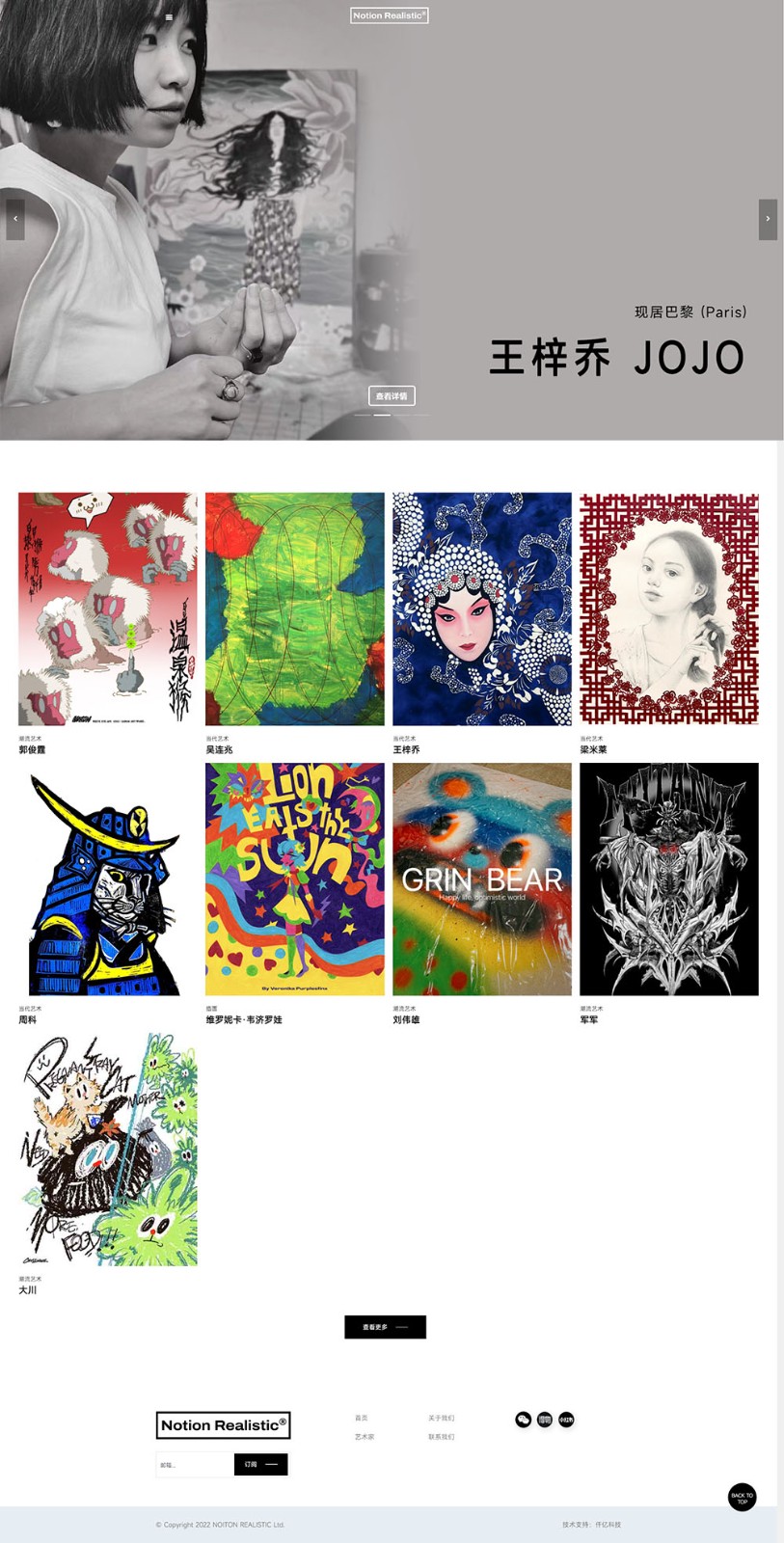Open artist card 梁米莱

668,609
